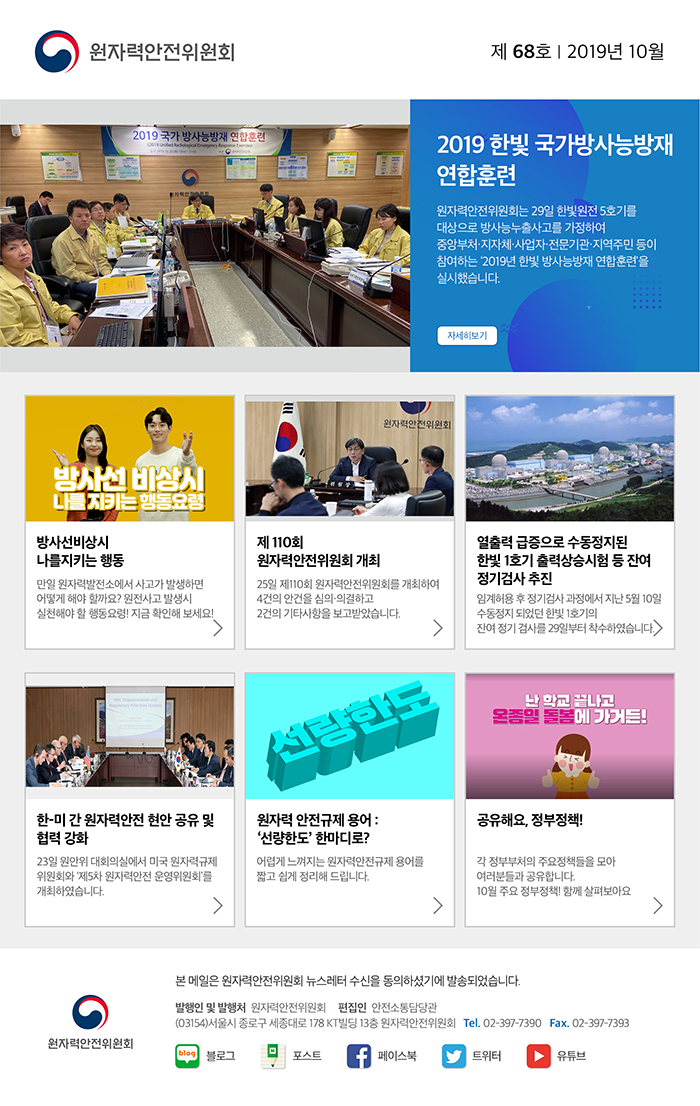
Task: Open the 제110회 원자력안전위원회 개최 article
Action: 349,522
